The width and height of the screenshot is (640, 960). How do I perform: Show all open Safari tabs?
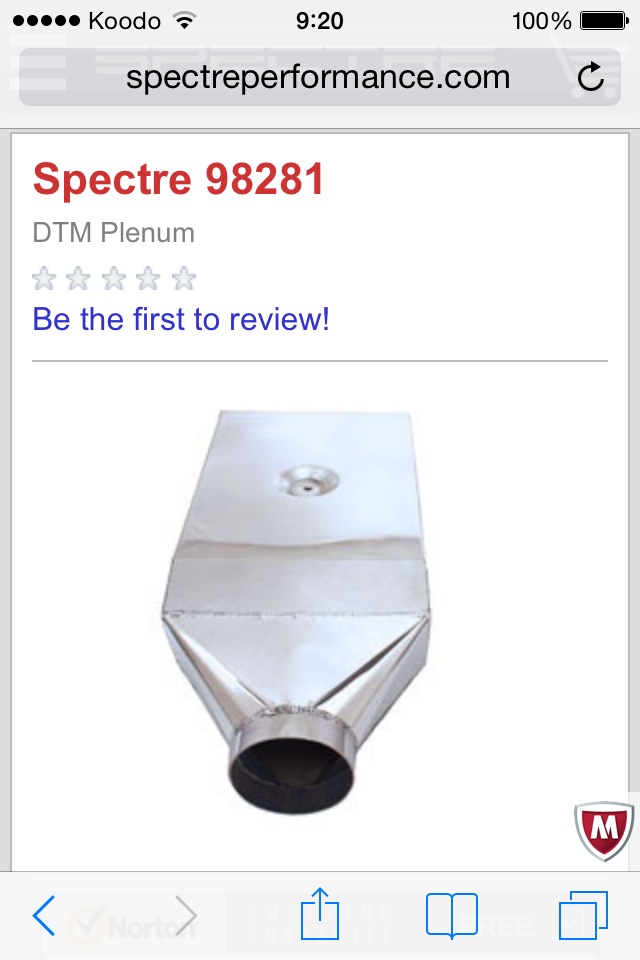point(582,915)
